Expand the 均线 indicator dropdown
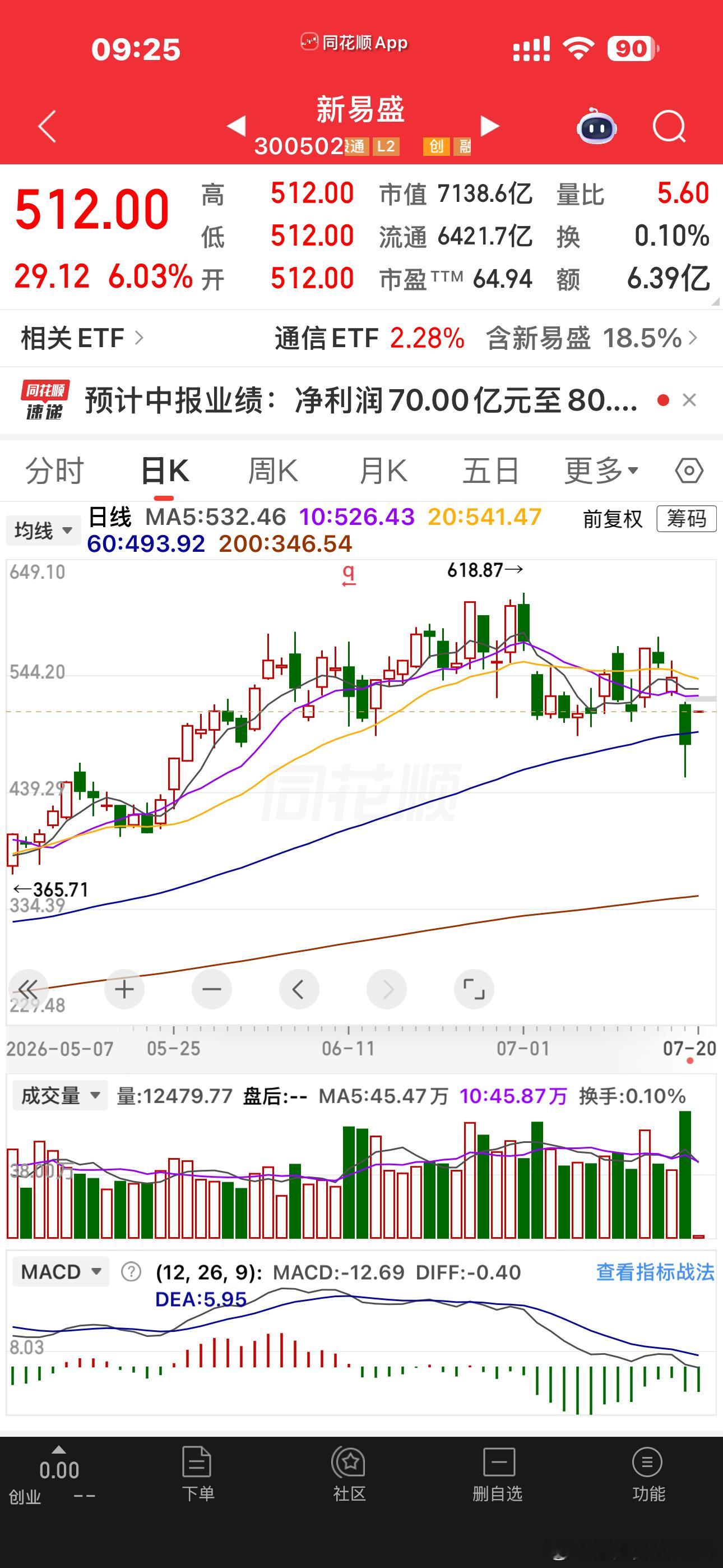 pos(43,530)
